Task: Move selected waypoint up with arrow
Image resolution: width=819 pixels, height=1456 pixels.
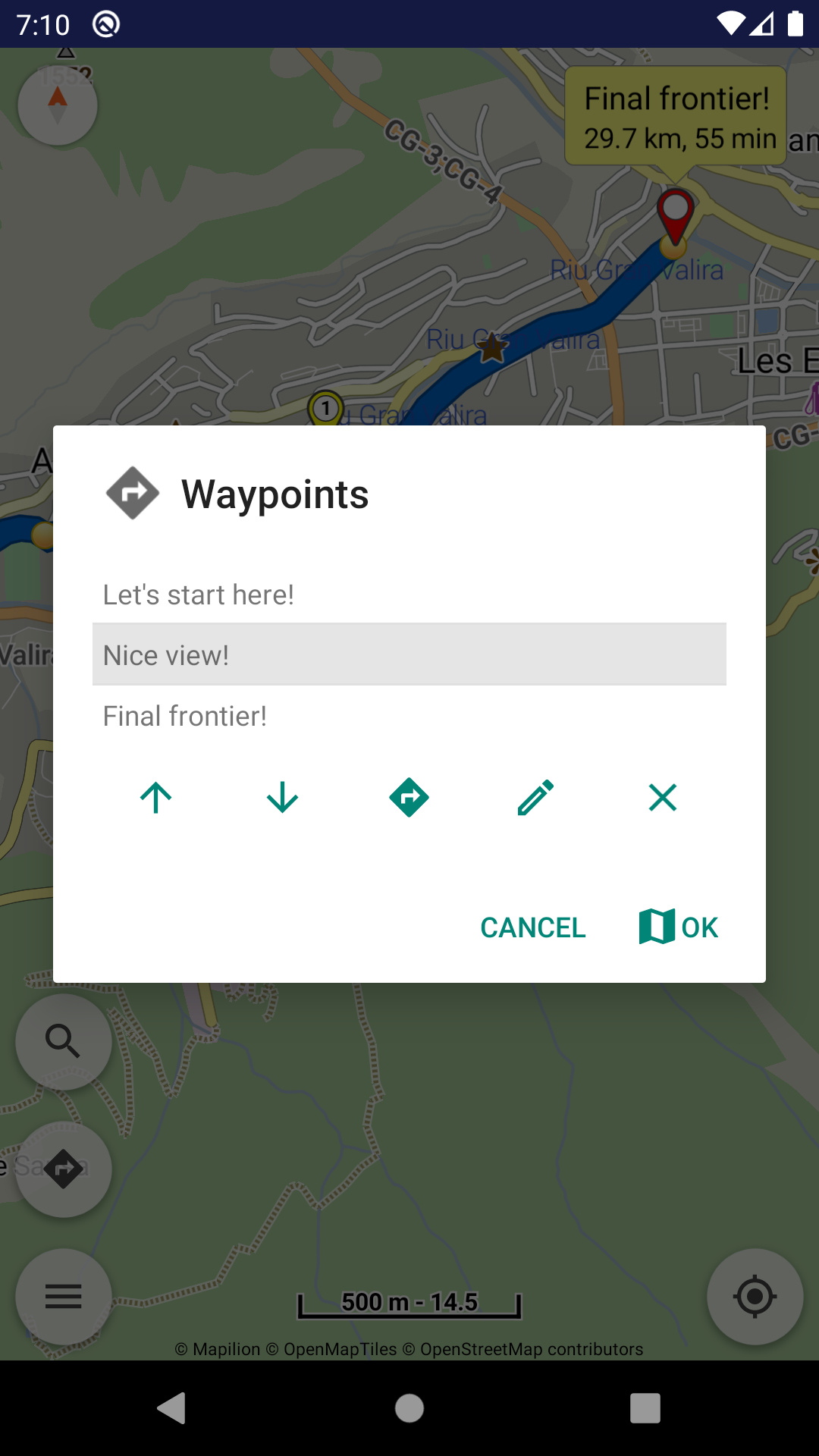Action: (156, 798)
